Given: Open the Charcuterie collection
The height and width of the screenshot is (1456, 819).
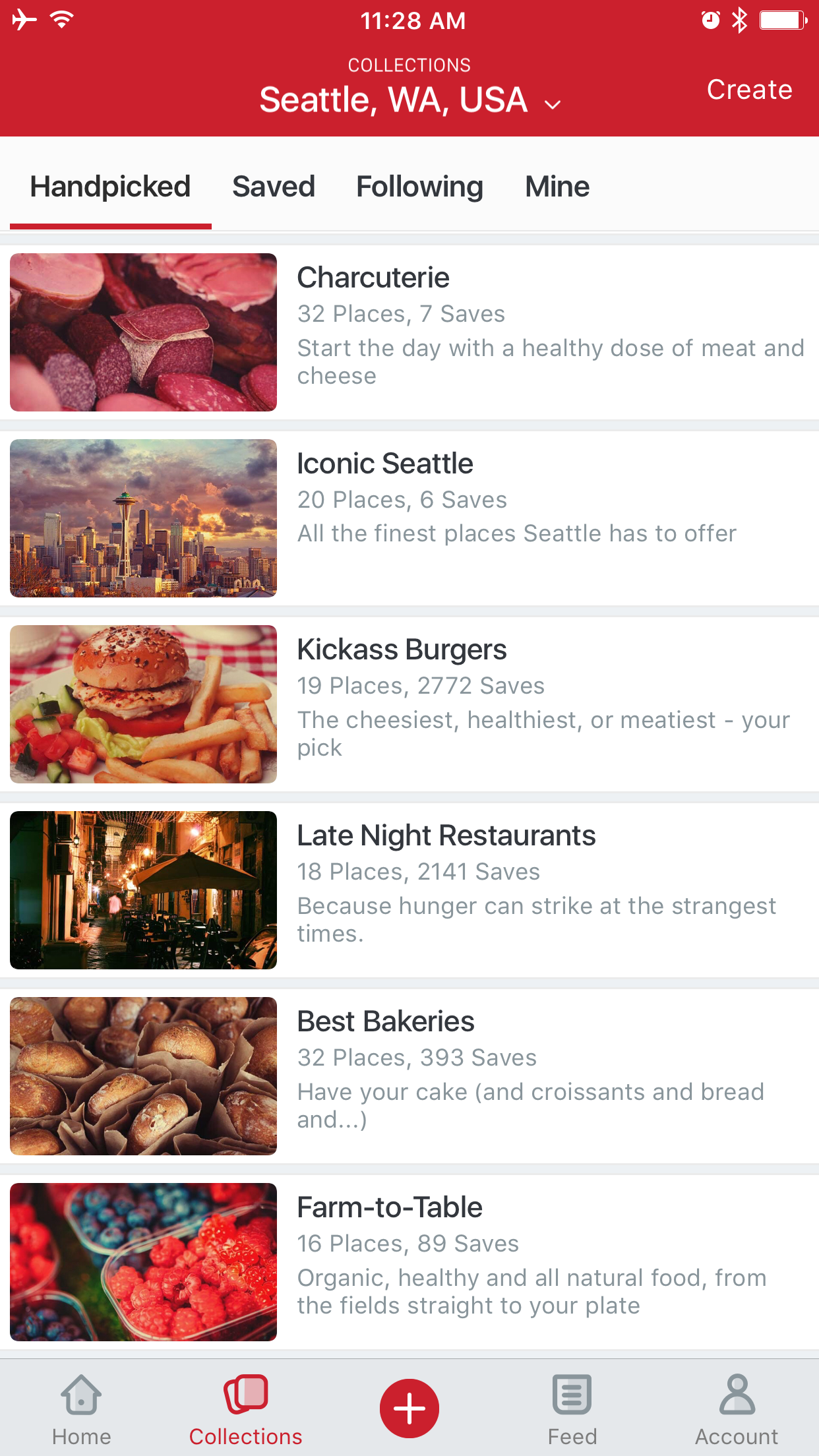Looking at the screenshot, I should [x=409, y=332].
